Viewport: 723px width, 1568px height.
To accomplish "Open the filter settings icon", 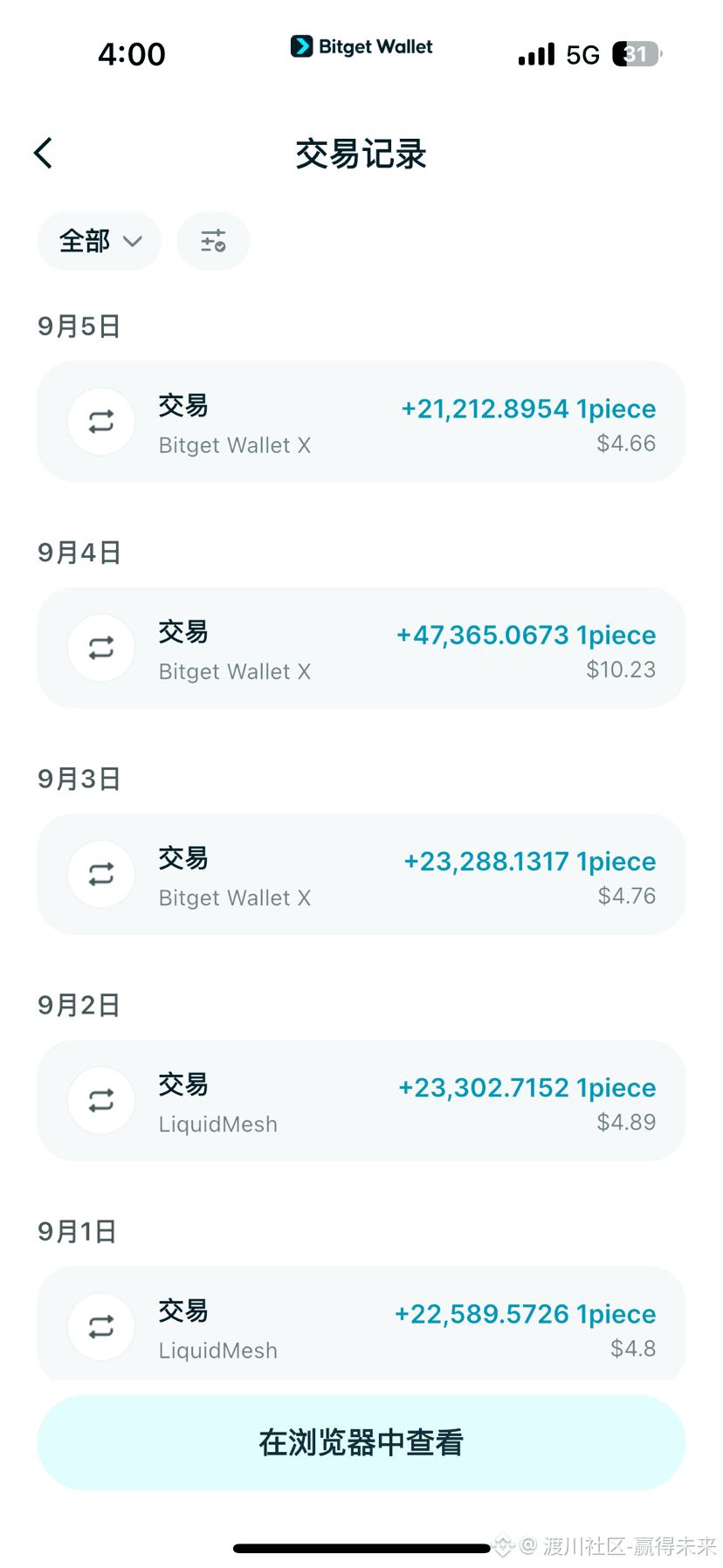I will click(x=213, y=241).
